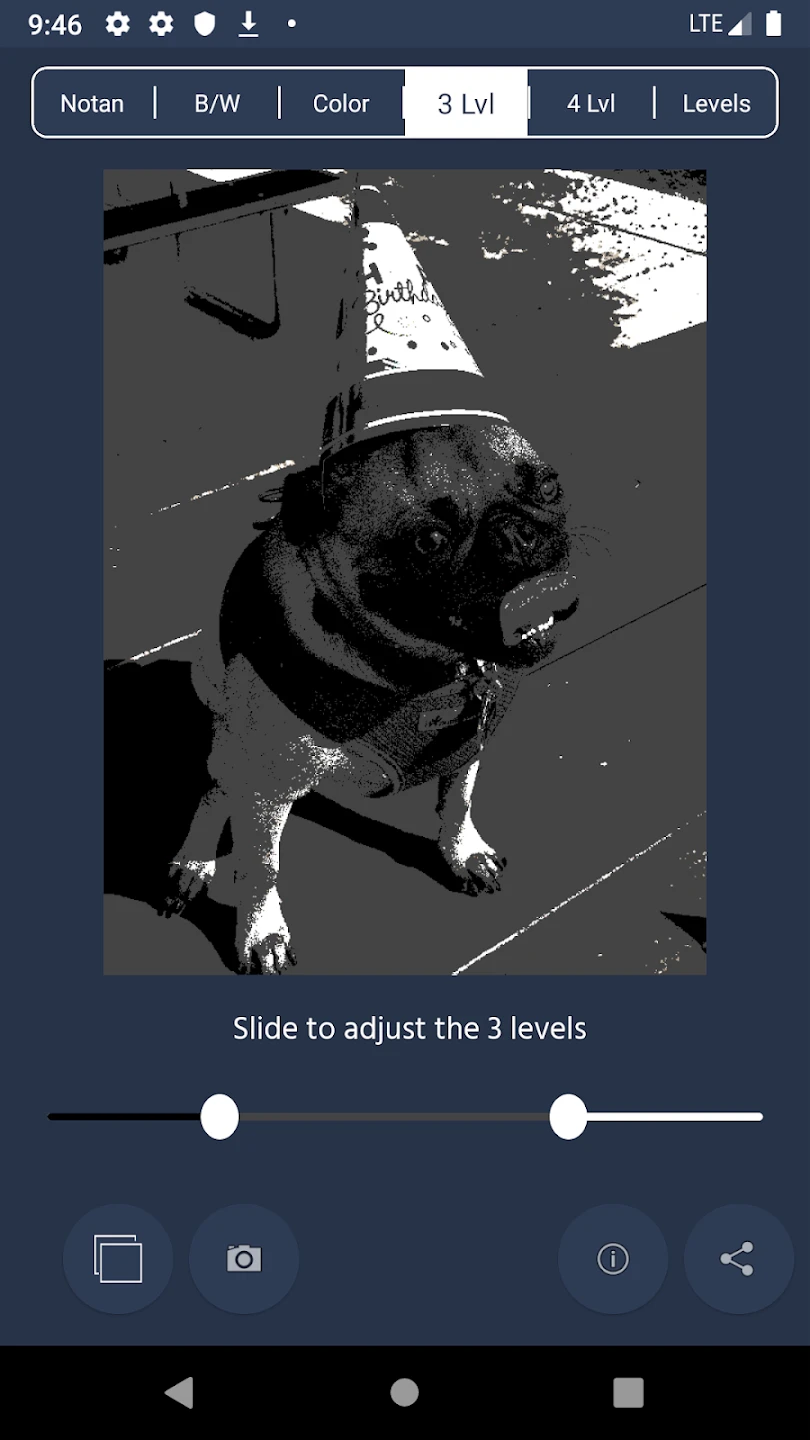This screenshot has width=810, height=1440.
Task: Tap the left slider handle
Action: (x=219, y=1117)
